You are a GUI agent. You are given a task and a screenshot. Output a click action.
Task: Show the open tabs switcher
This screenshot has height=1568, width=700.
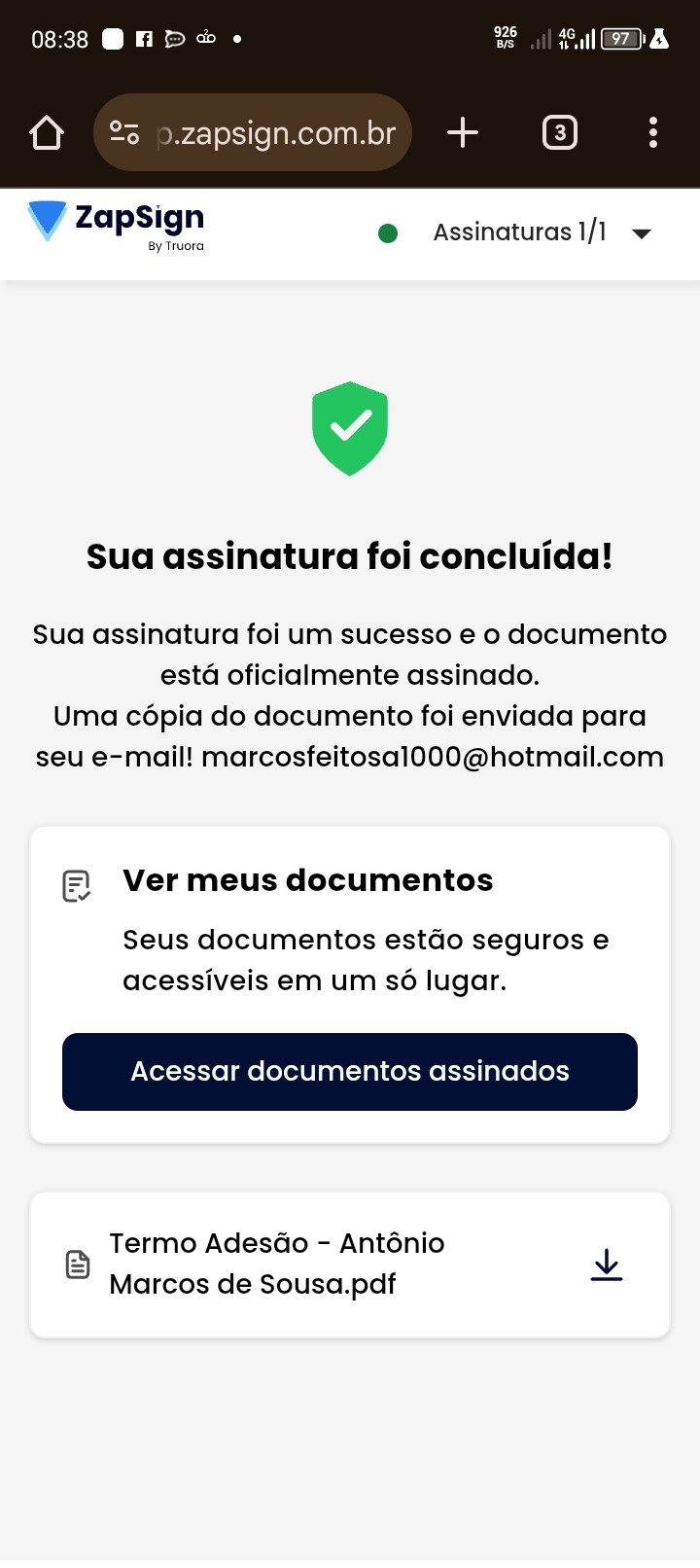tap(559, 132)
